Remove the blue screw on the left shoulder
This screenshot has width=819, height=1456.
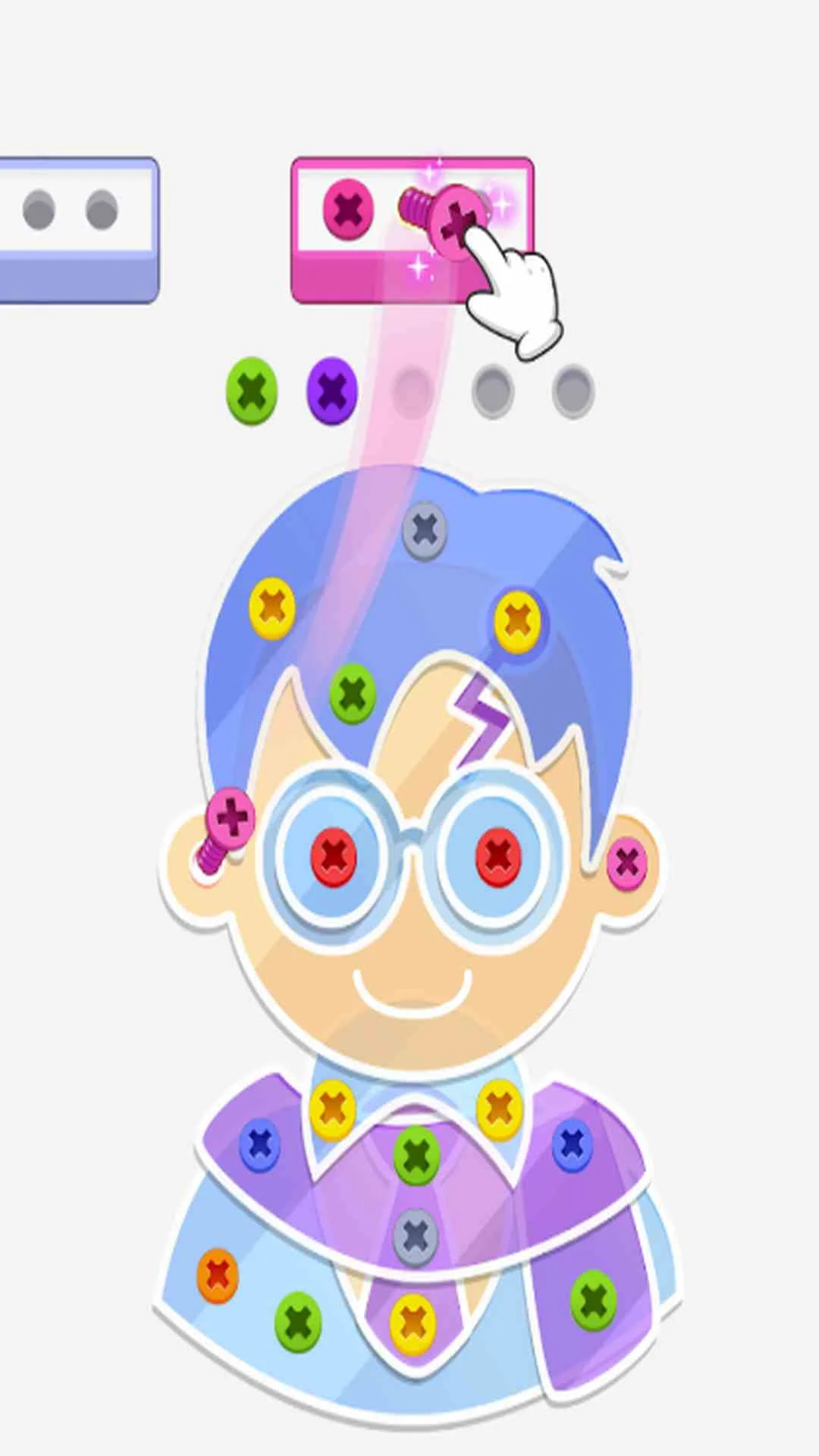tap(260, 1144)
